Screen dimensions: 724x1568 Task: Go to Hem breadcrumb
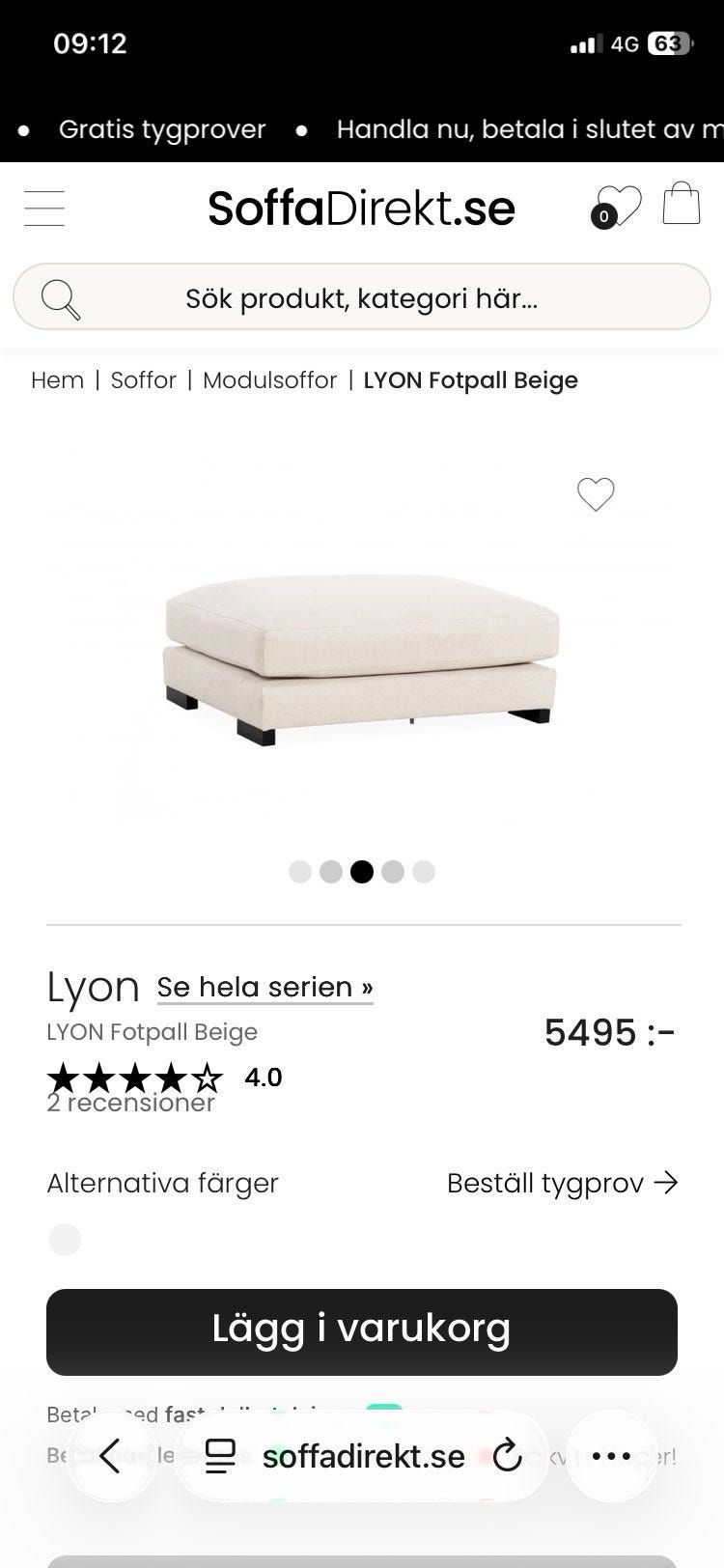[x=57, y=380]
